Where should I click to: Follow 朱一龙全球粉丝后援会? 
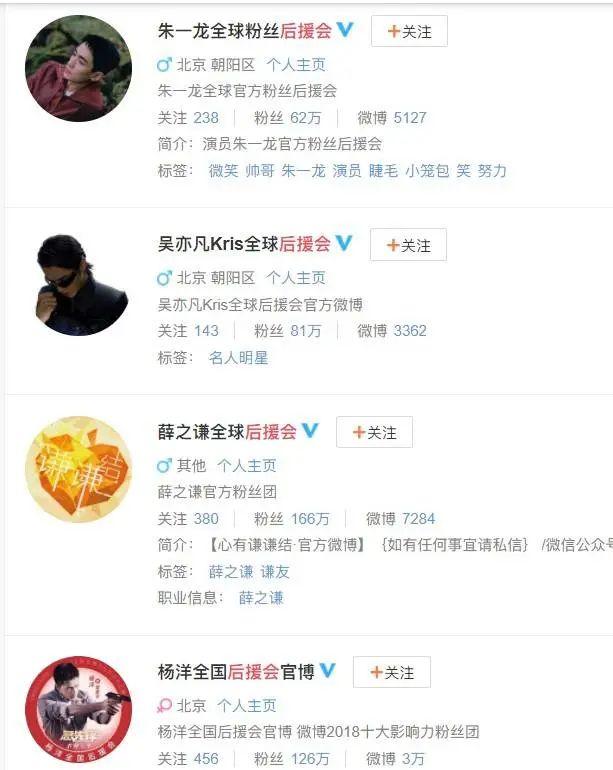[408, 32]
